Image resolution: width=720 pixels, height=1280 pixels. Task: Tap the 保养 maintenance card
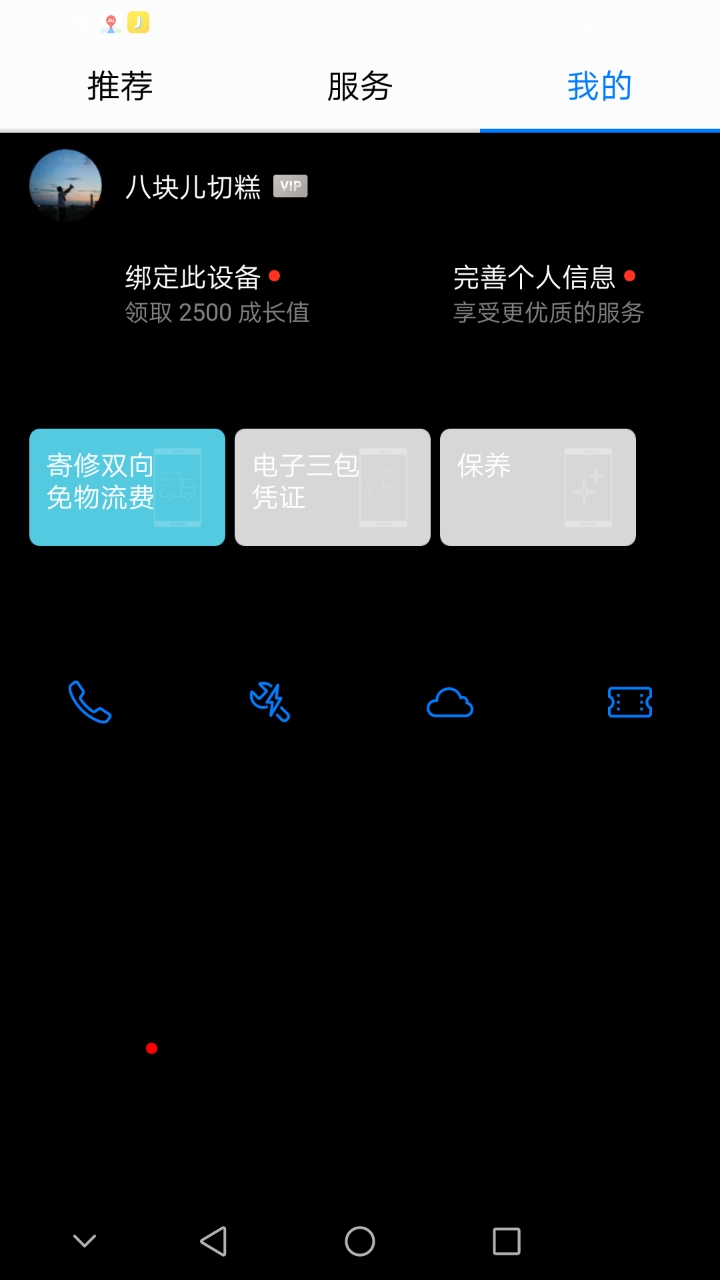tap(537, 487)
